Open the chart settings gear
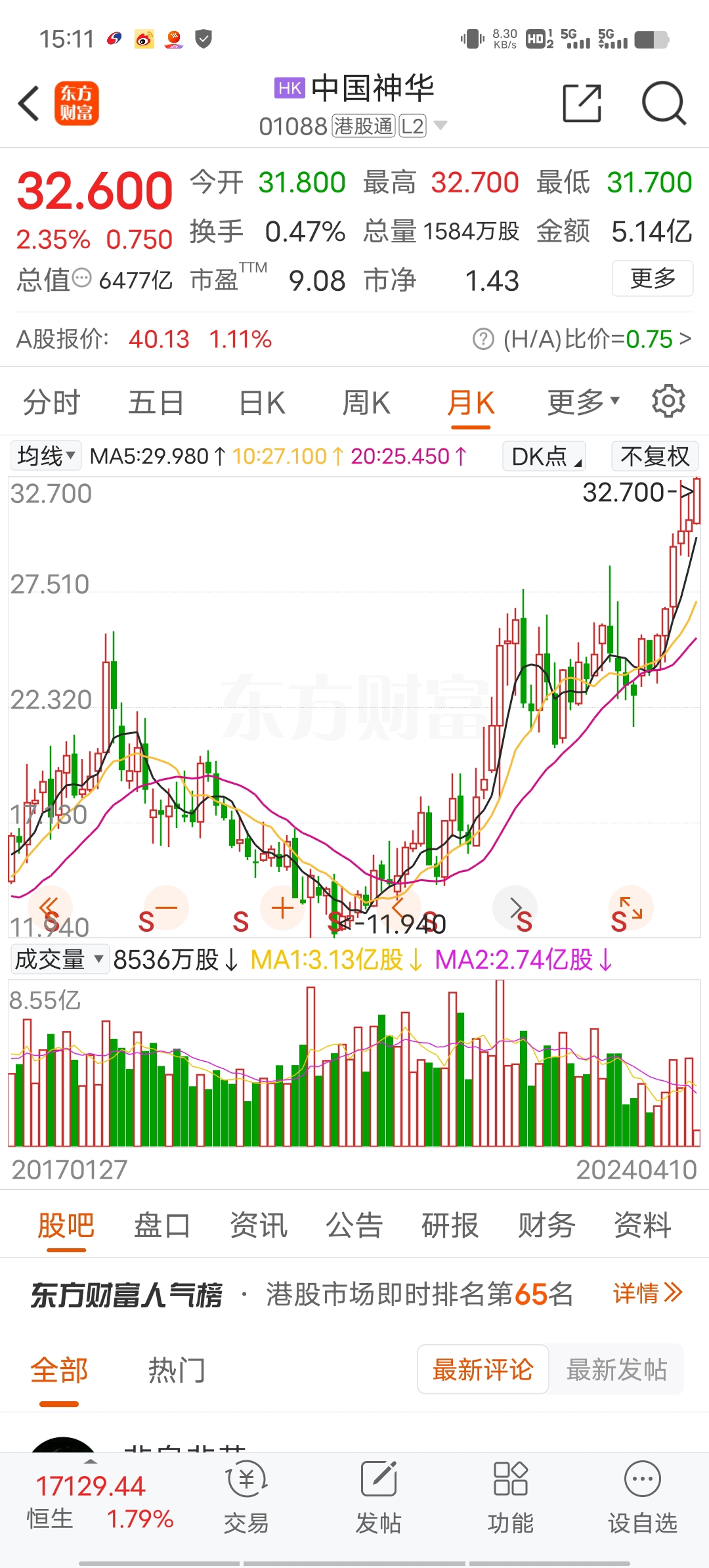This screenshot has width=709, height=1568. click(668, 401)
